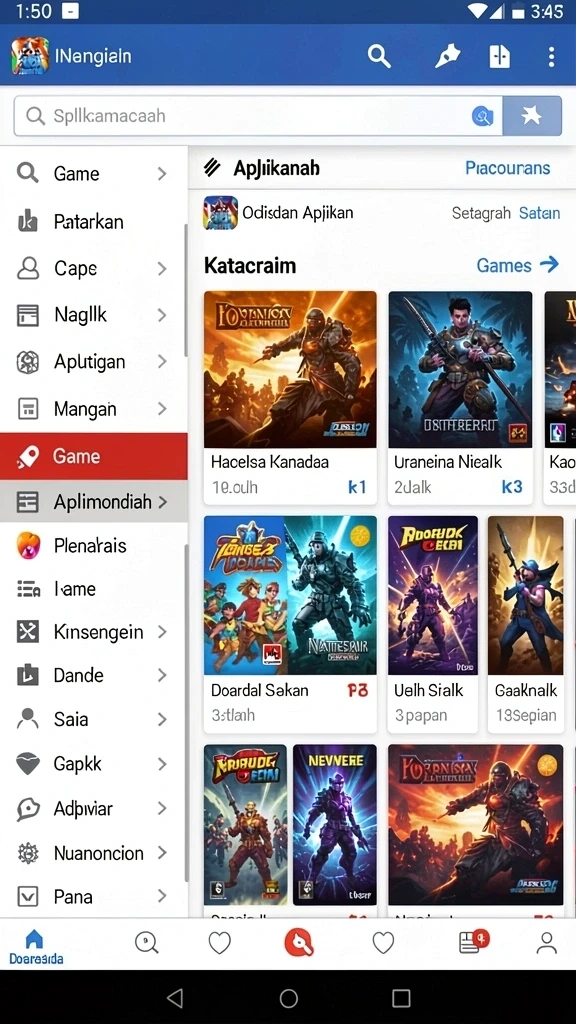Open the Games link next to Katacraim
Viewport: 576px width, 1024px height.
click(x=517, y=265)
